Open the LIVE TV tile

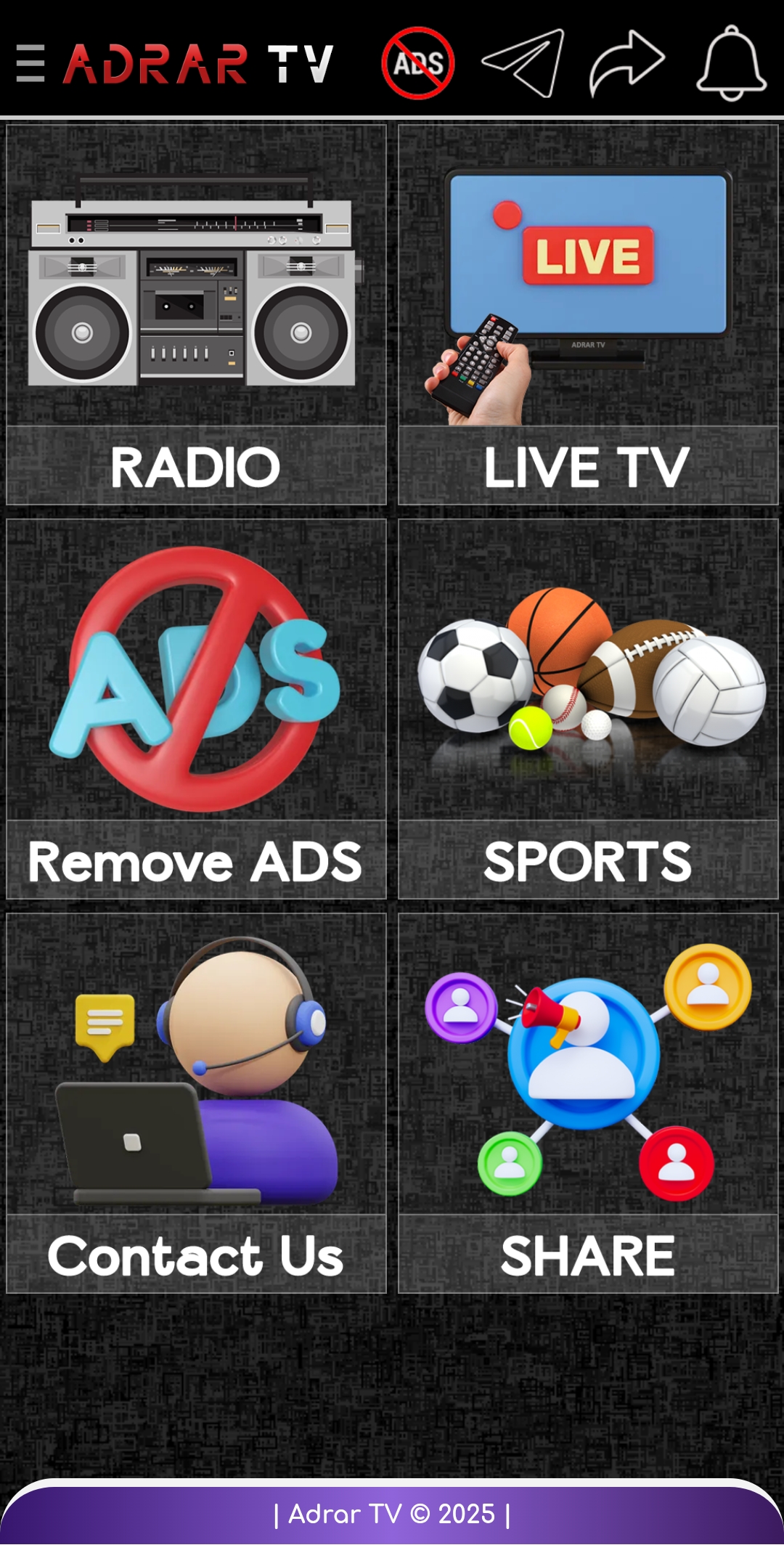pos(588,315)
